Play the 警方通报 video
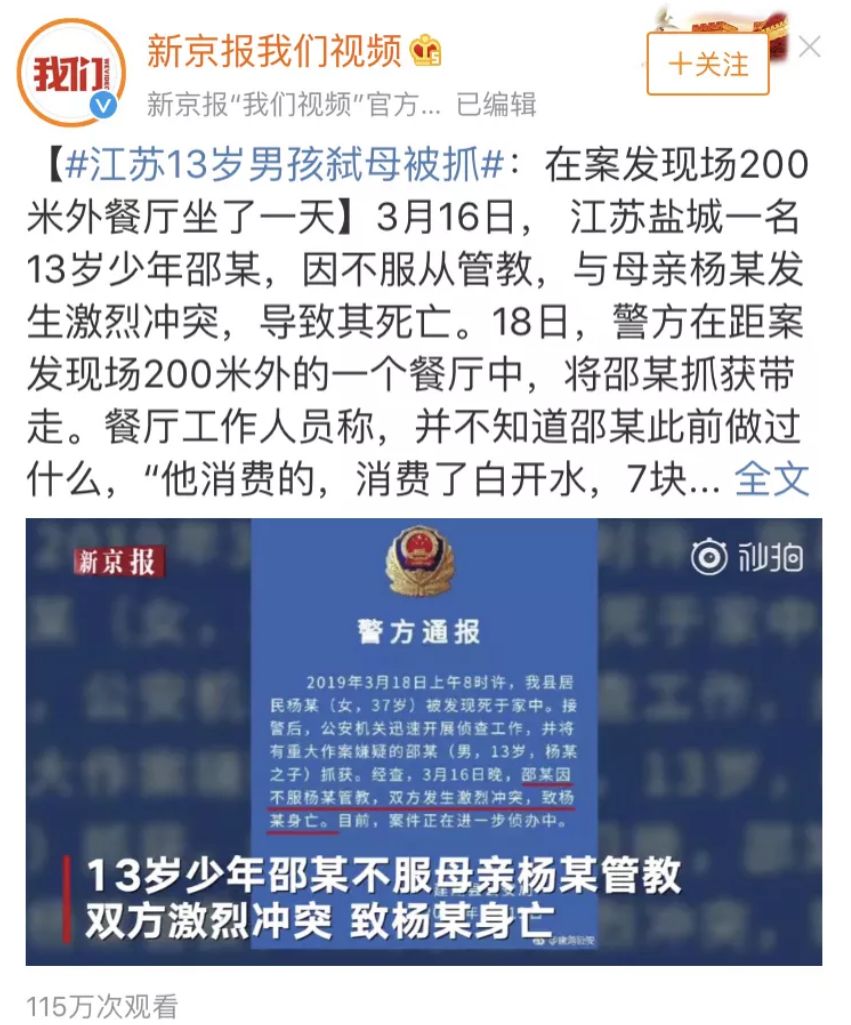 (x=424, y=741)
